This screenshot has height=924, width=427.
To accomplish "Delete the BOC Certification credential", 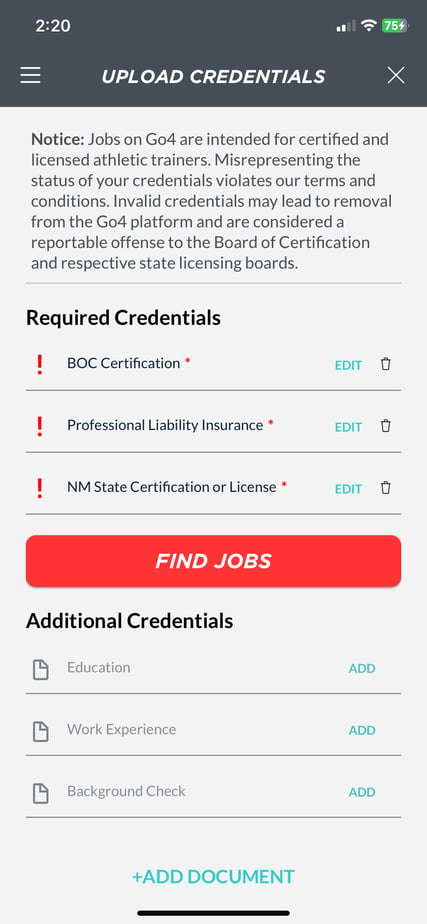I will 386,364.
